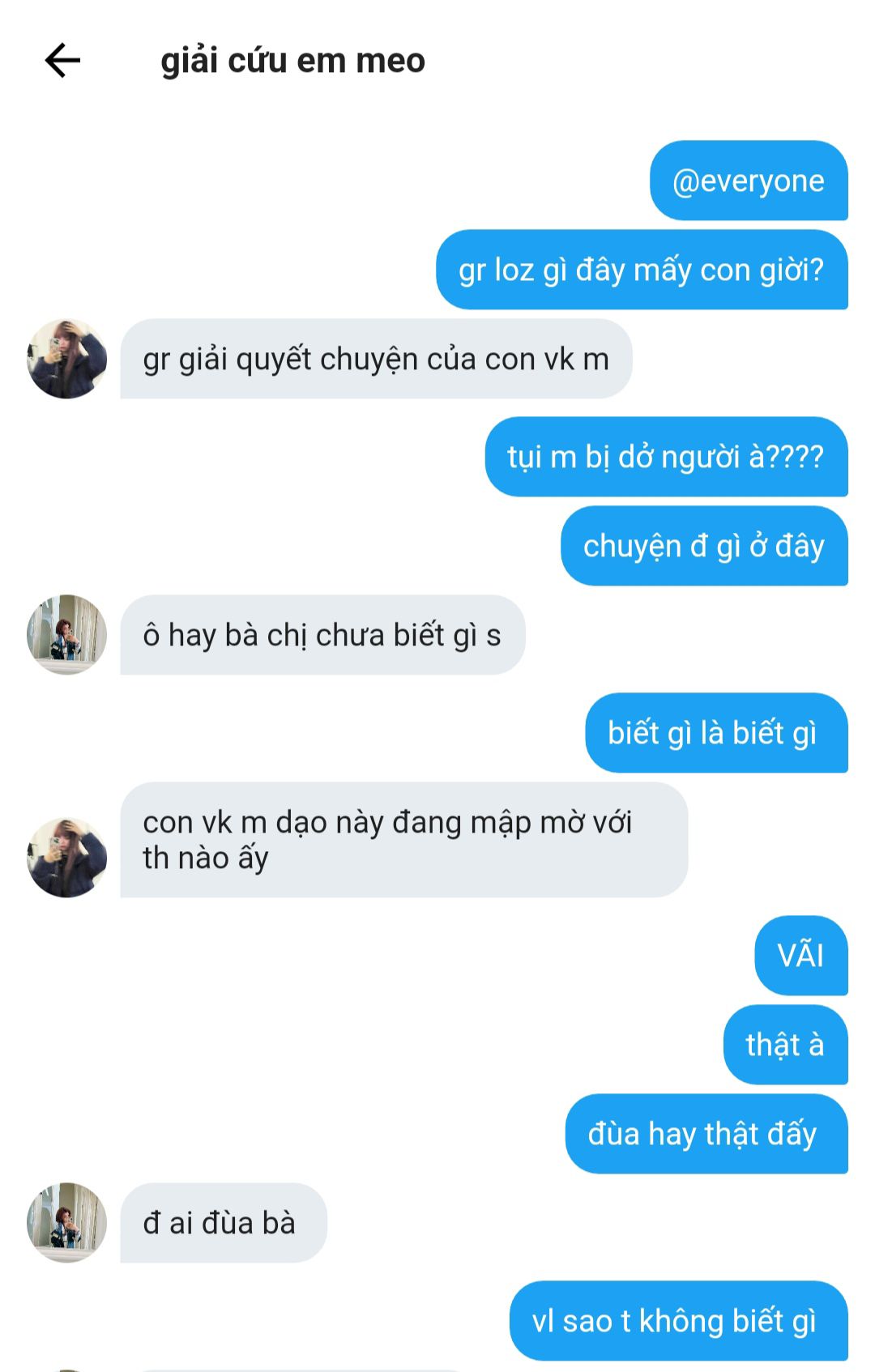
Task: Open avatar beside "gr giải quyết chuyện" message
Action: click(67, 359)
